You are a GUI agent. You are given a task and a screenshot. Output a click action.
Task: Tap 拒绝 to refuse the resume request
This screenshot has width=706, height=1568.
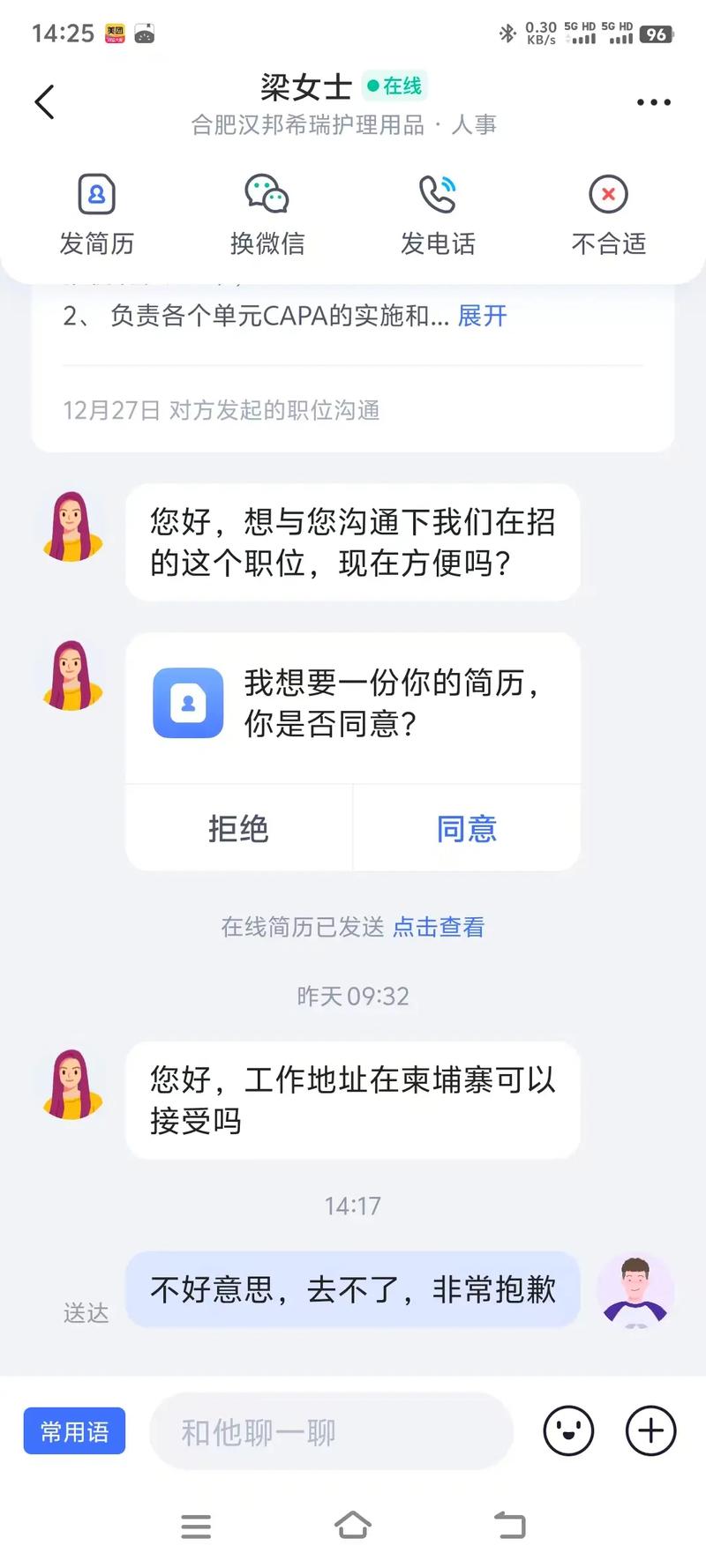[x=237, y=828]
